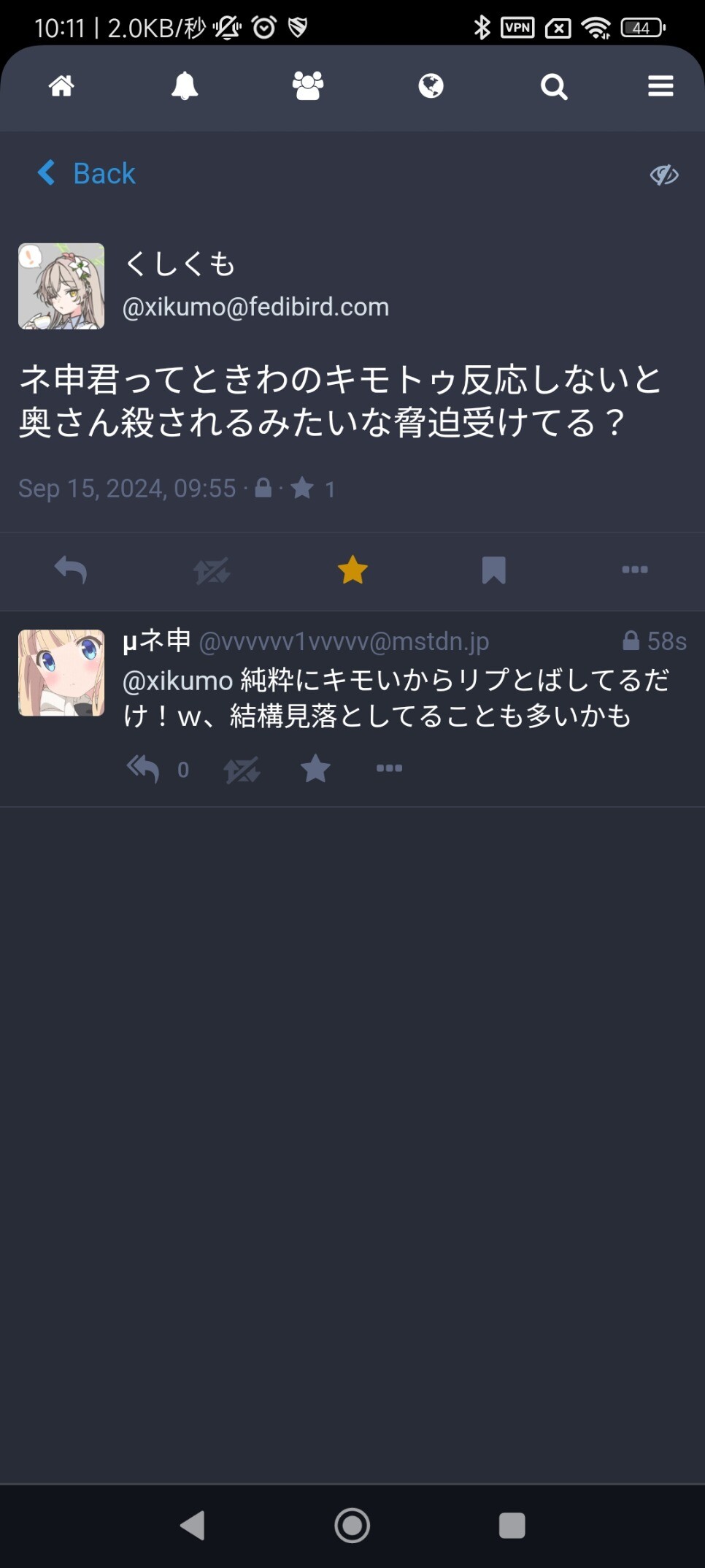The width and height of the screenshot is (705, 1568).
Task: Open the @xikumo mention link
Action: (x=177, y=681)
